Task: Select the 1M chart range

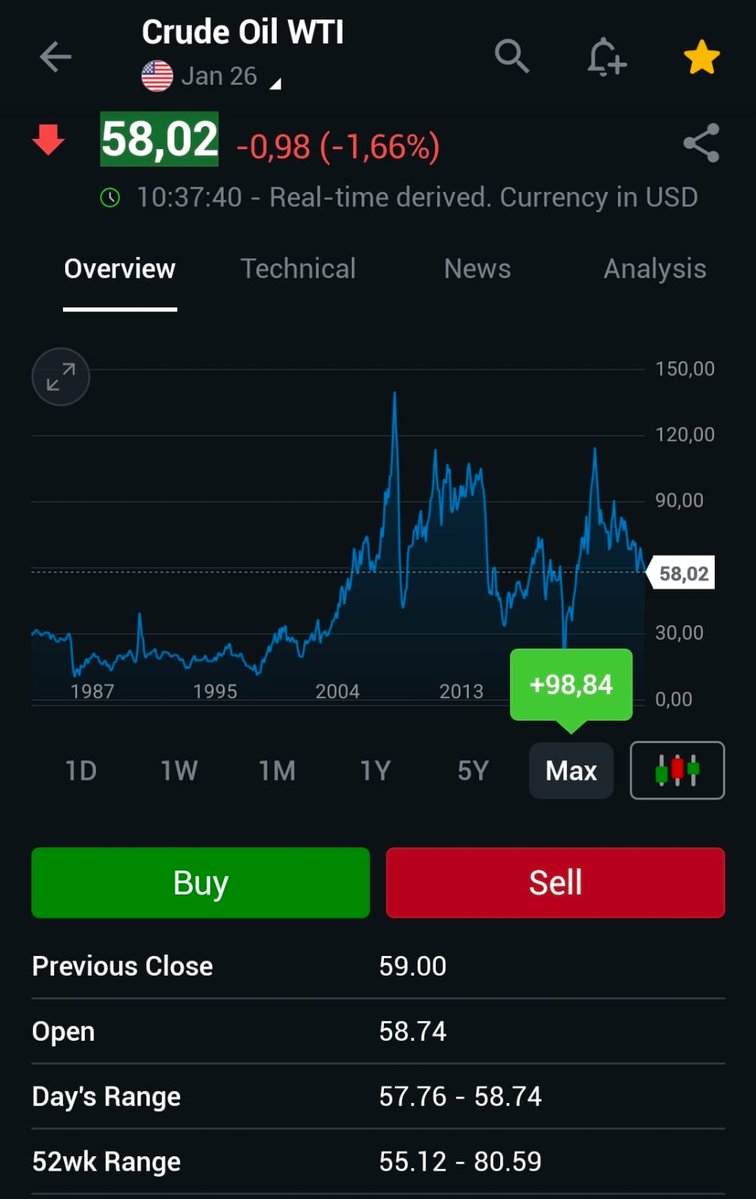Action: click(x=277, y=771)
